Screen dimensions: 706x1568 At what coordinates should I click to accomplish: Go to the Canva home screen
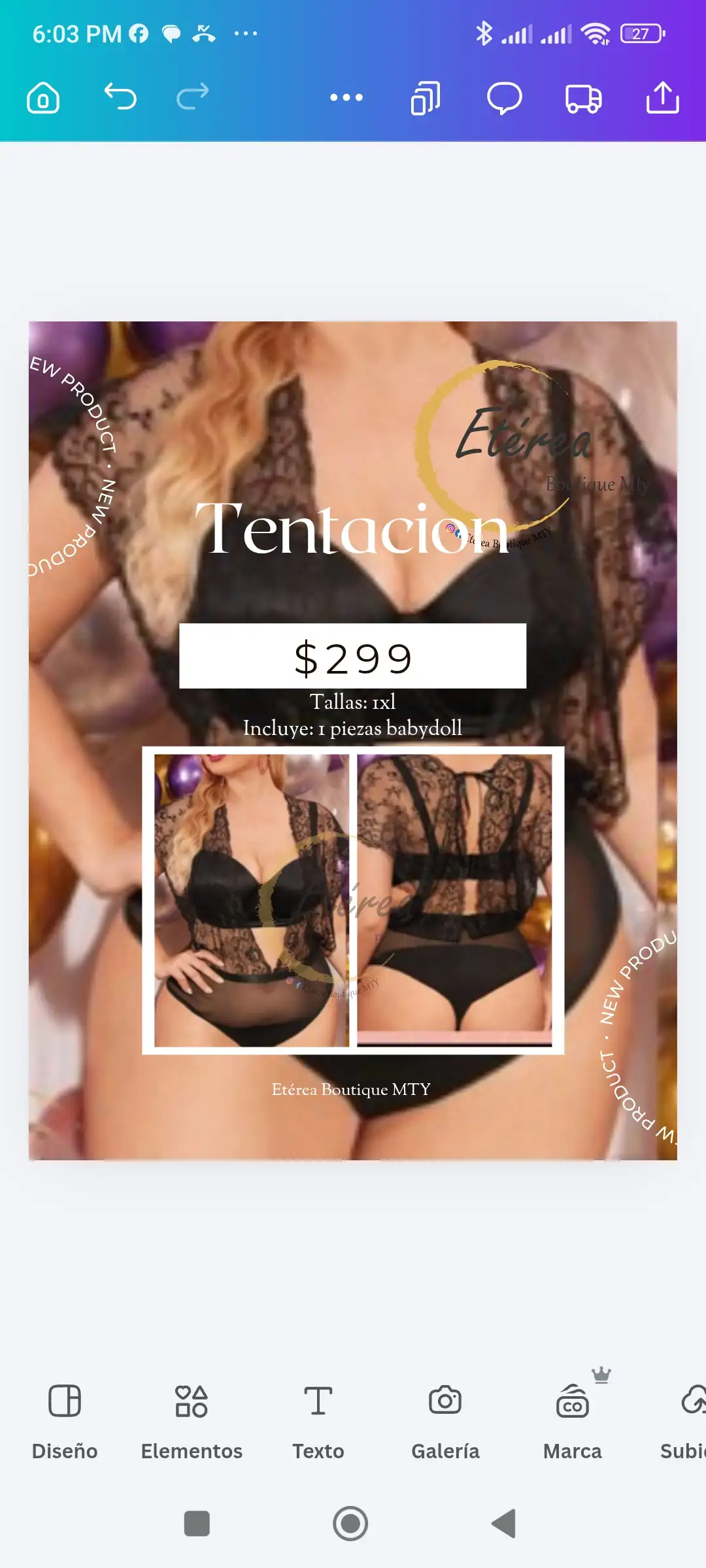click(43, 98)
